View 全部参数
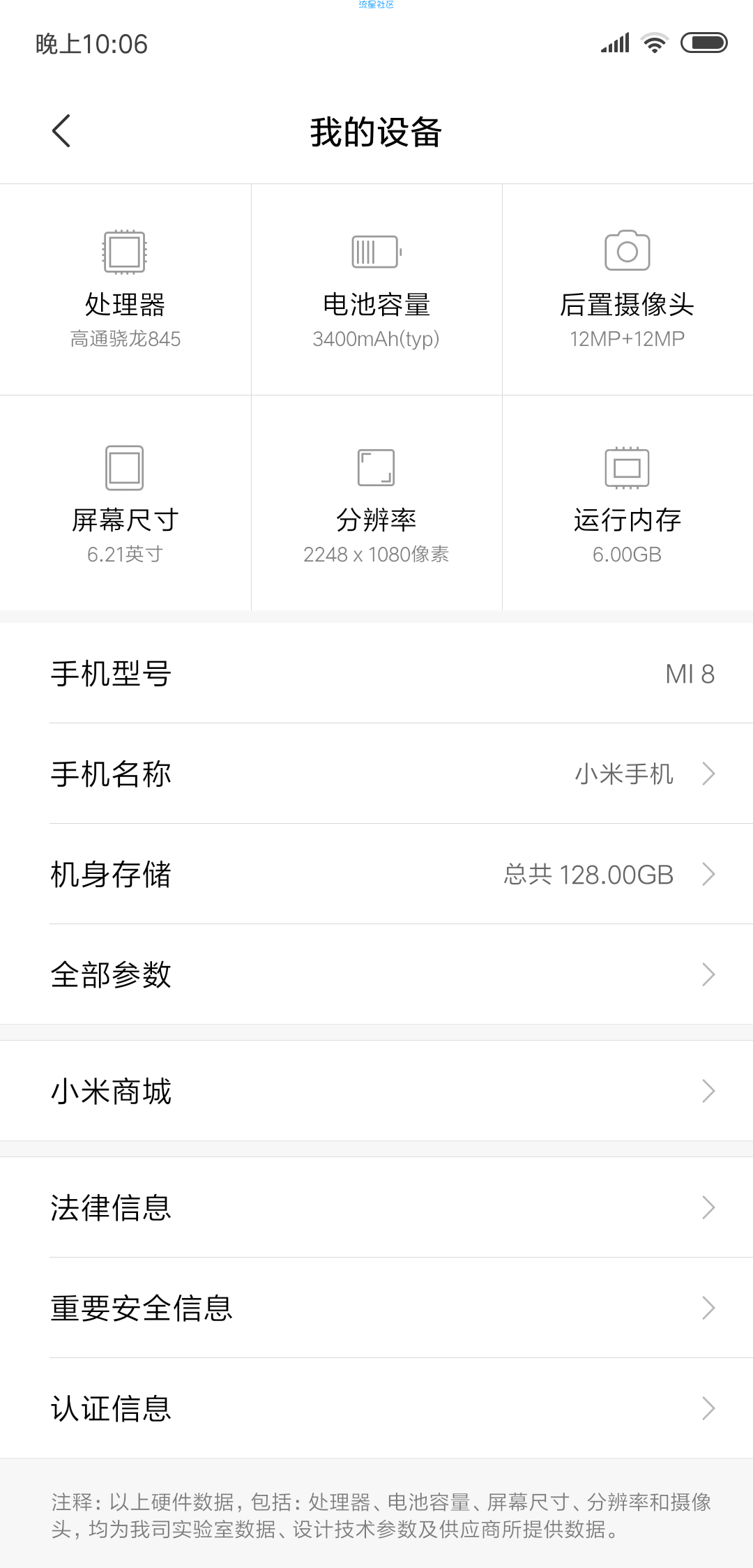The width and height of the screenshot is (753, 1568). (x=376, y=974)
